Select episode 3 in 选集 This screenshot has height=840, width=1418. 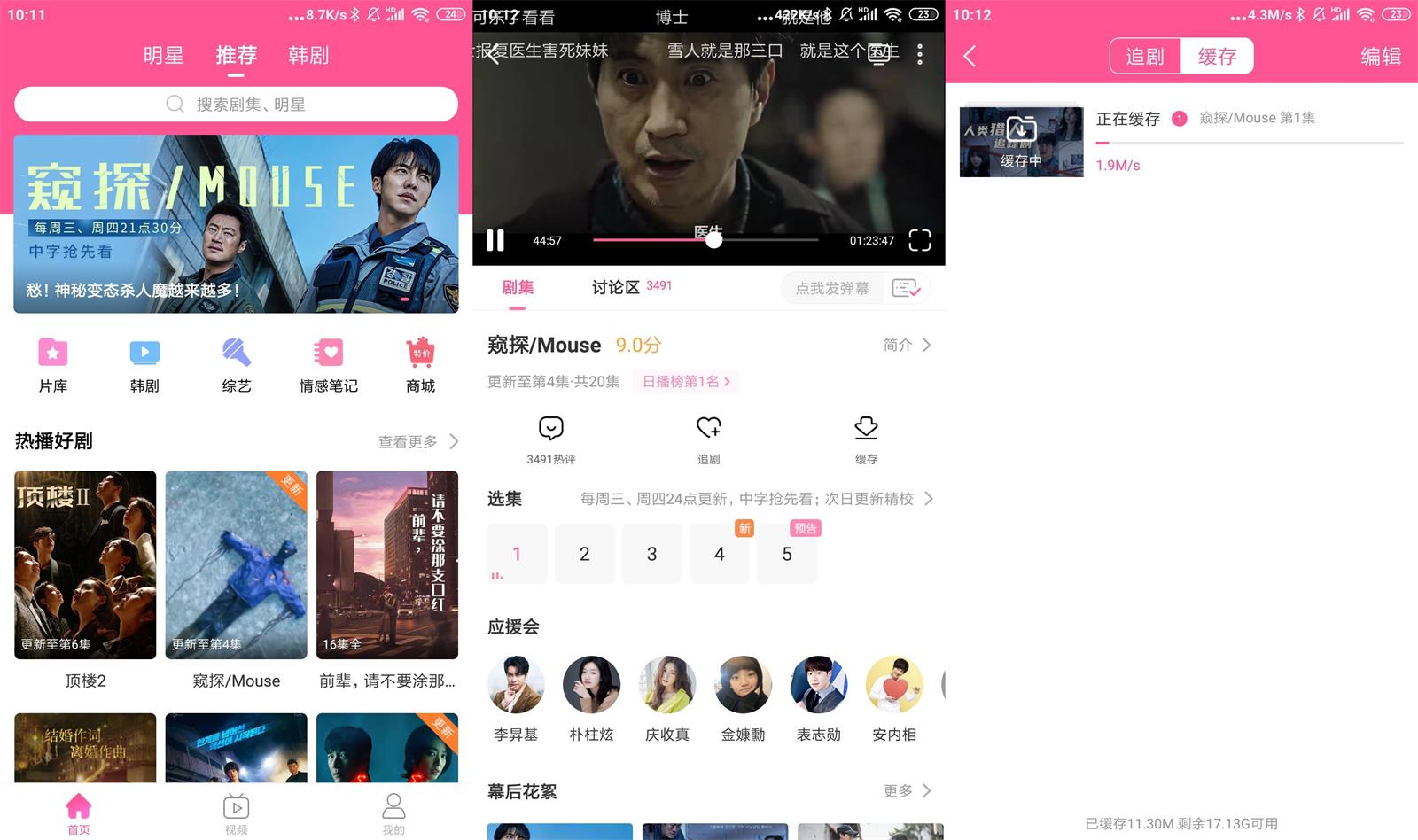pyautogui.click(x=651, y=554)
